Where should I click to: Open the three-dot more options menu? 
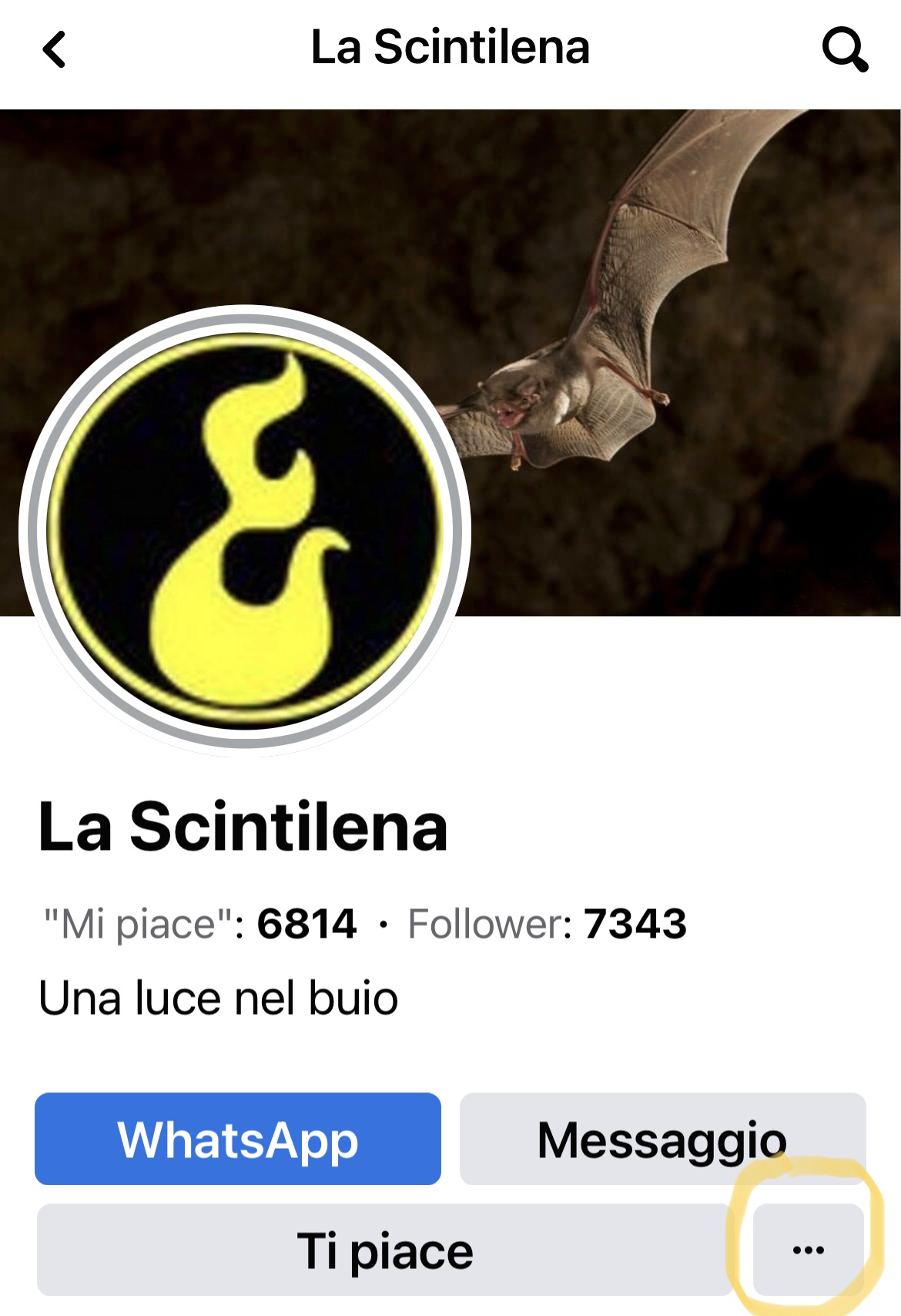(x=808, y=1250)
